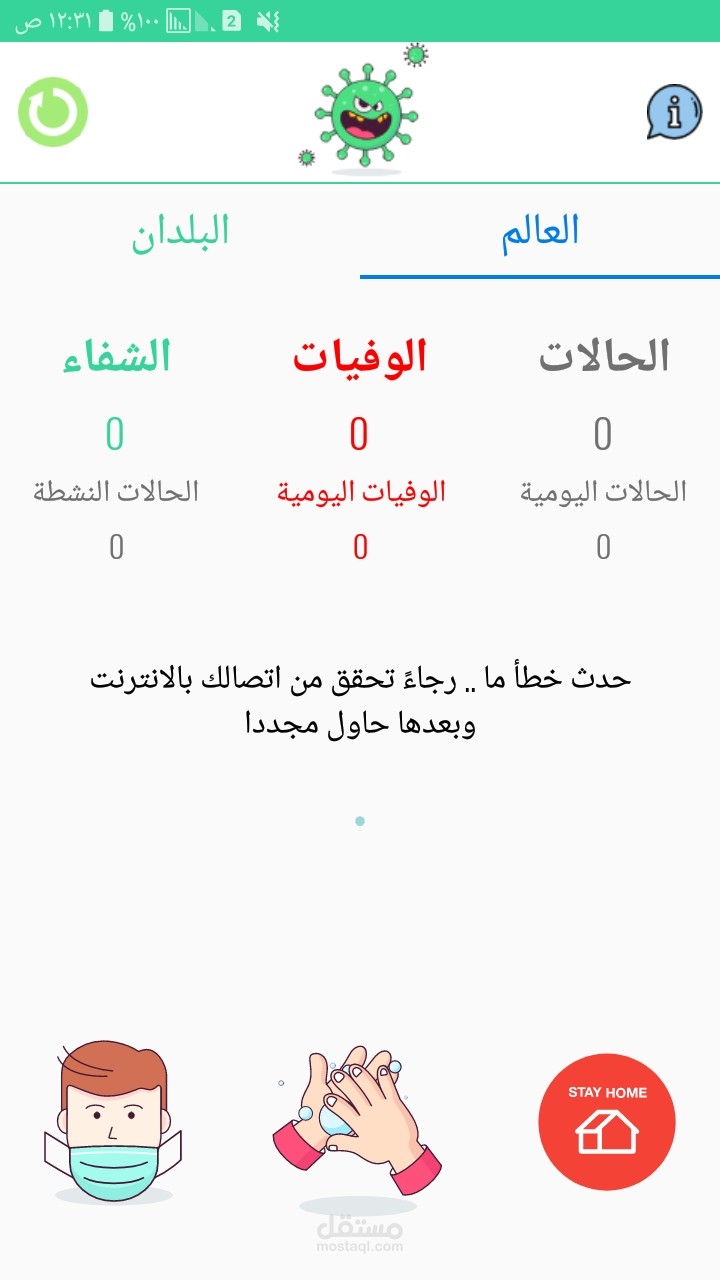Image resolution: width=720 pixels, height=1280 pixels.
Task: Tap the green refresh icon
Action: click(53, 112)
